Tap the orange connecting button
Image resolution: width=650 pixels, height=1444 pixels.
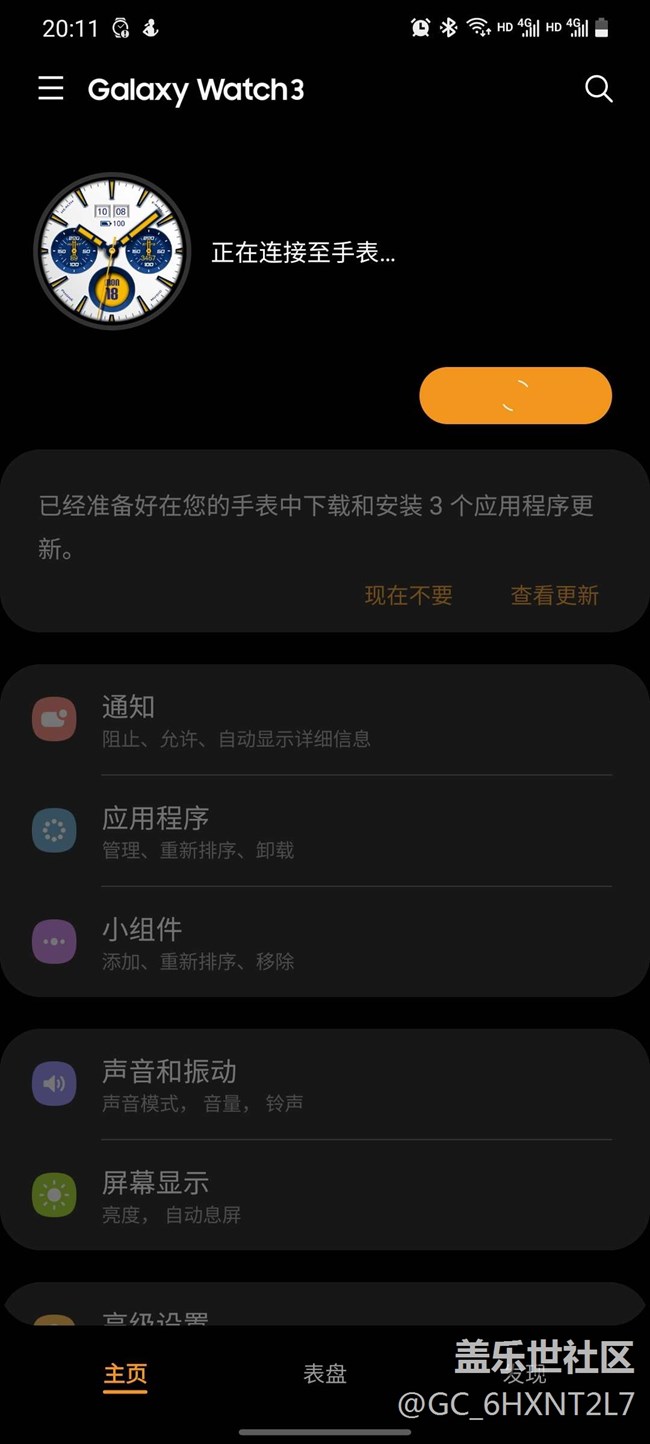click(x=515, y=396)
